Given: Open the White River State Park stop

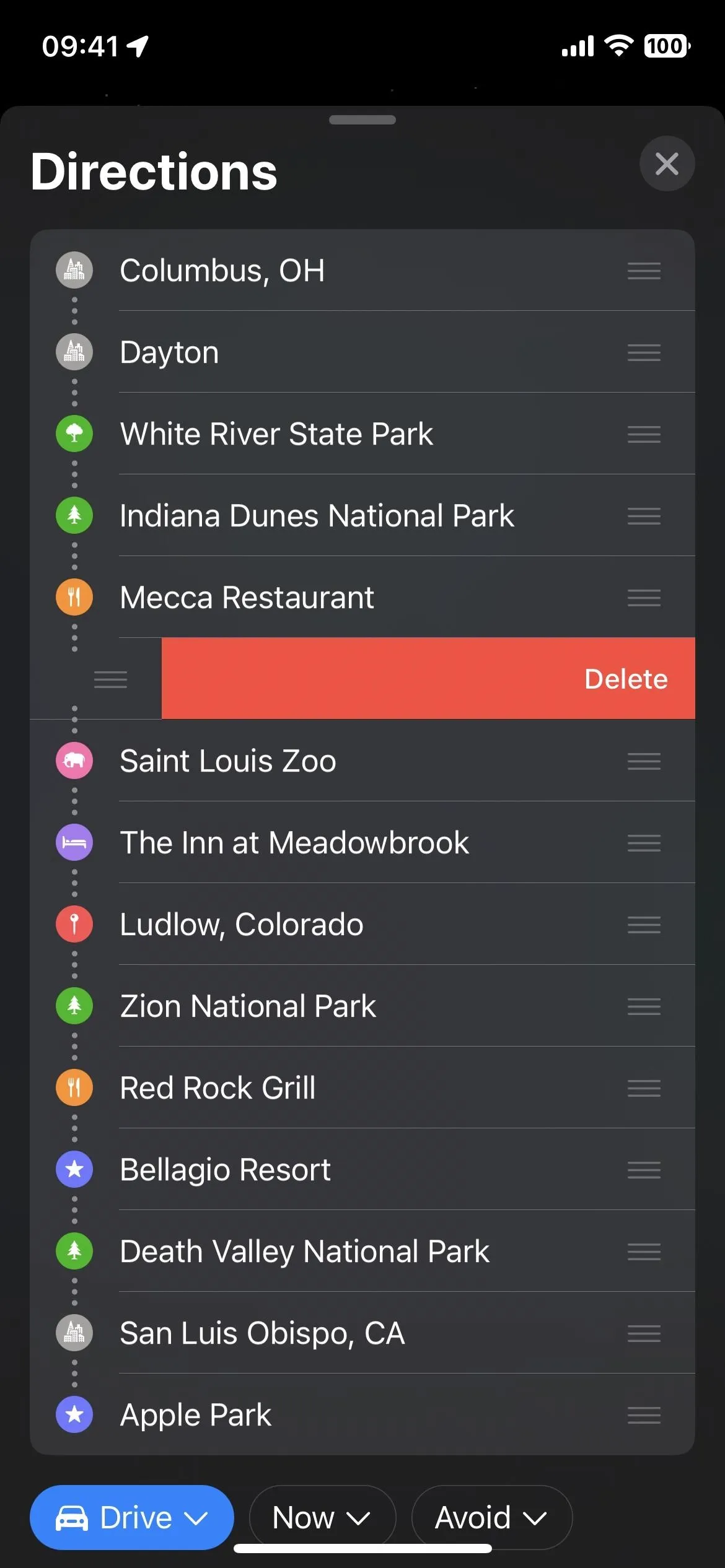Looking at the screenshot, I should [362, 433].
